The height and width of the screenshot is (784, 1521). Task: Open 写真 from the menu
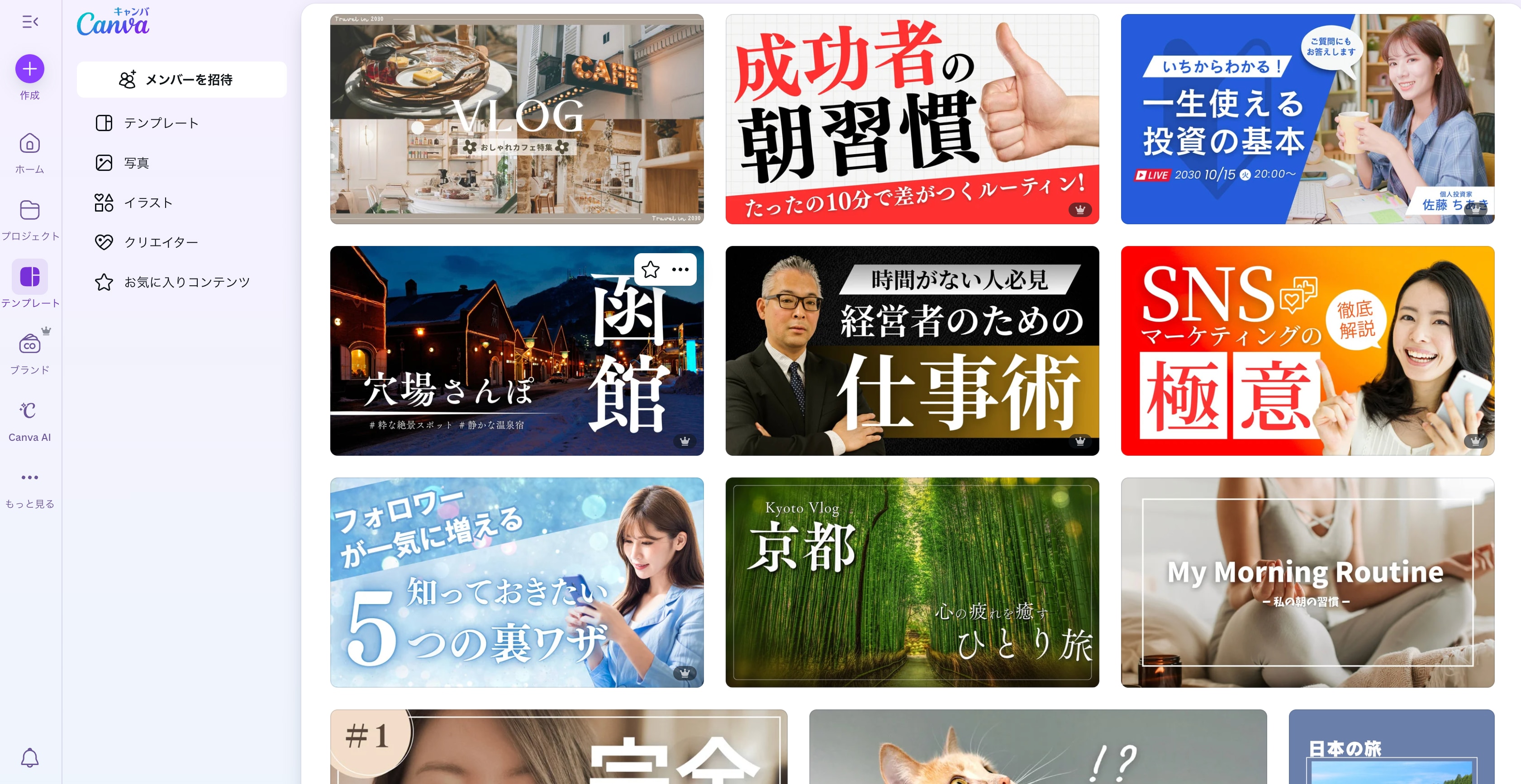pos(136,163)
